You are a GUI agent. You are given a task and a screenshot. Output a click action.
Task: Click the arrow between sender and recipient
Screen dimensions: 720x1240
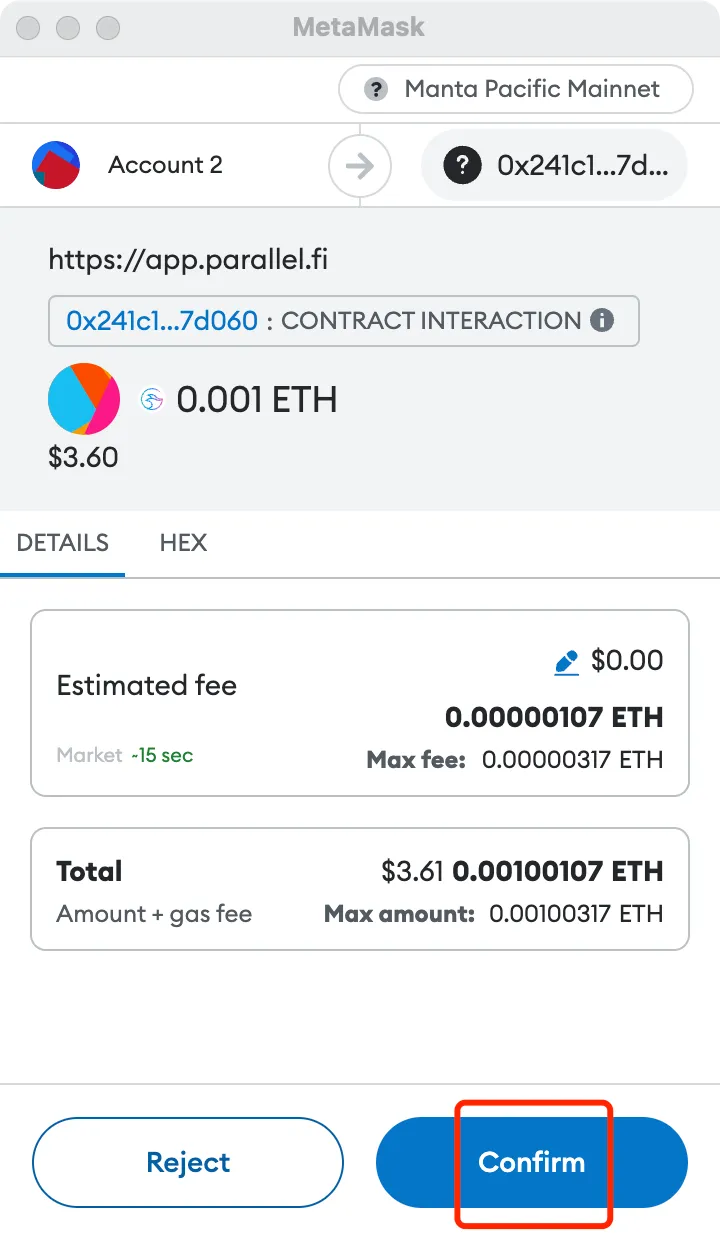(360, 165)
